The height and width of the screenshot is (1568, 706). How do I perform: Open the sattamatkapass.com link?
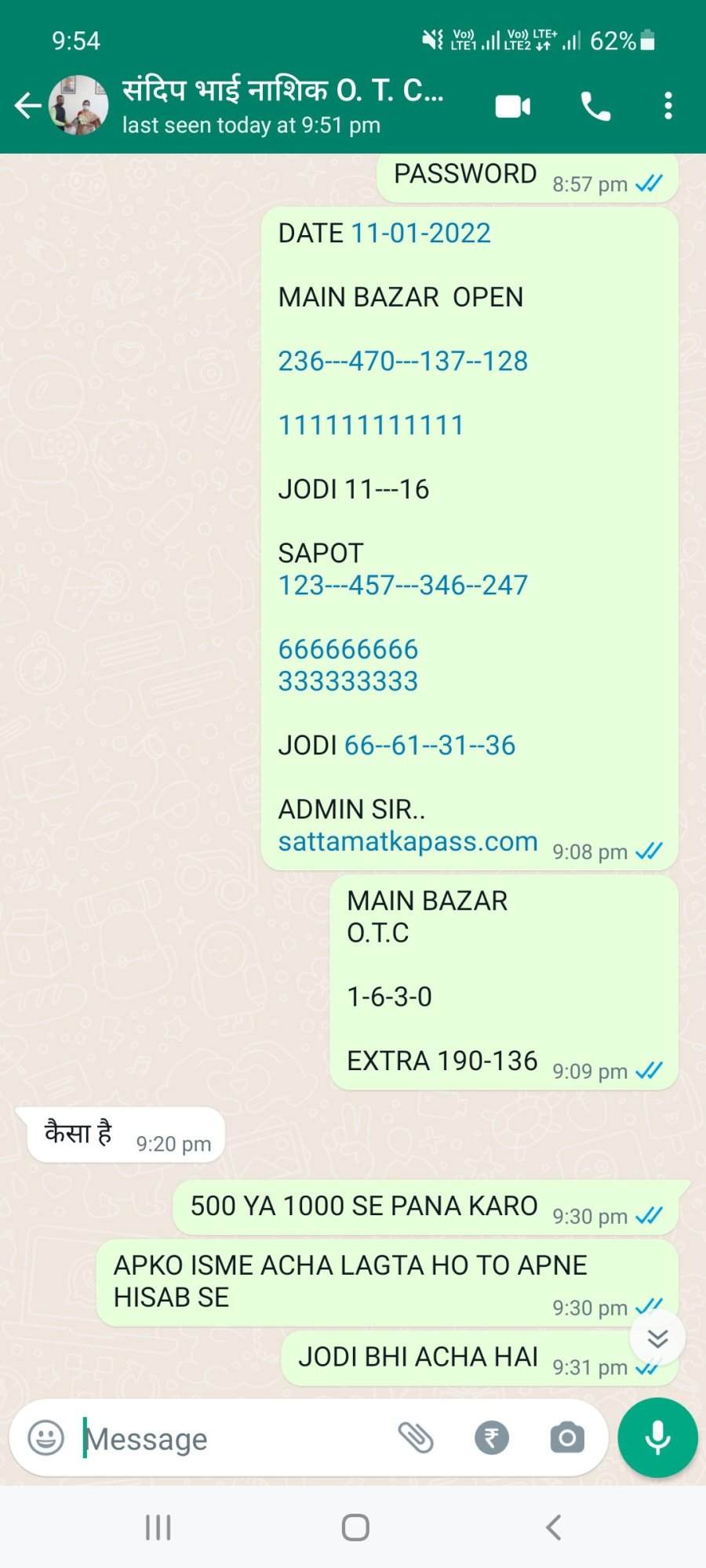(x=408, y=841)
